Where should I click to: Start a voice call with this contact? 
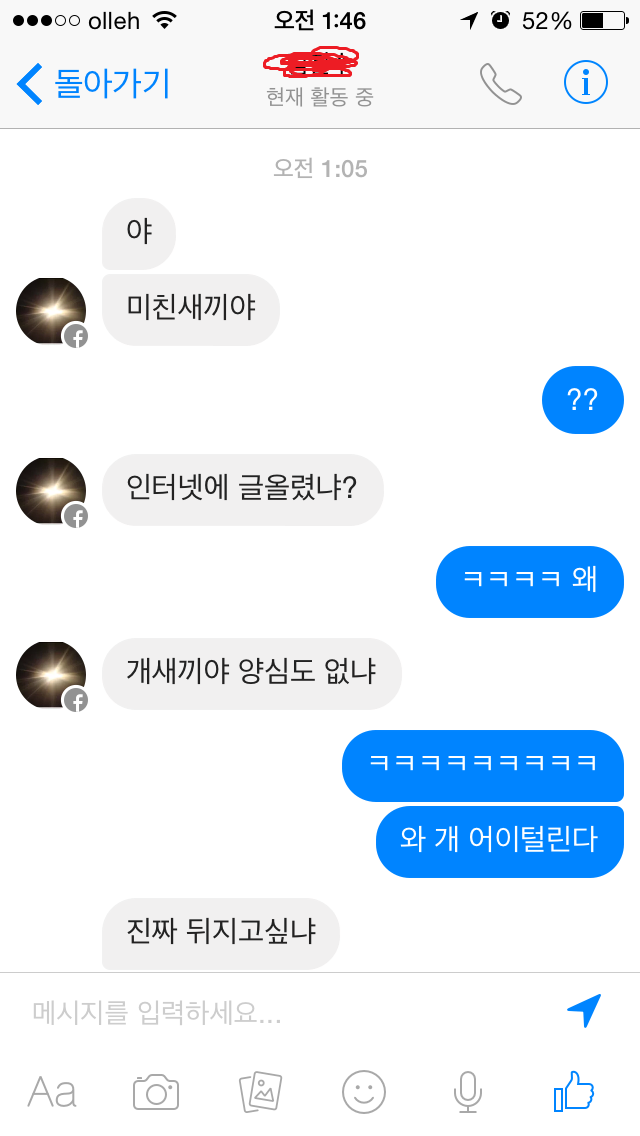(x=501, y=84)
